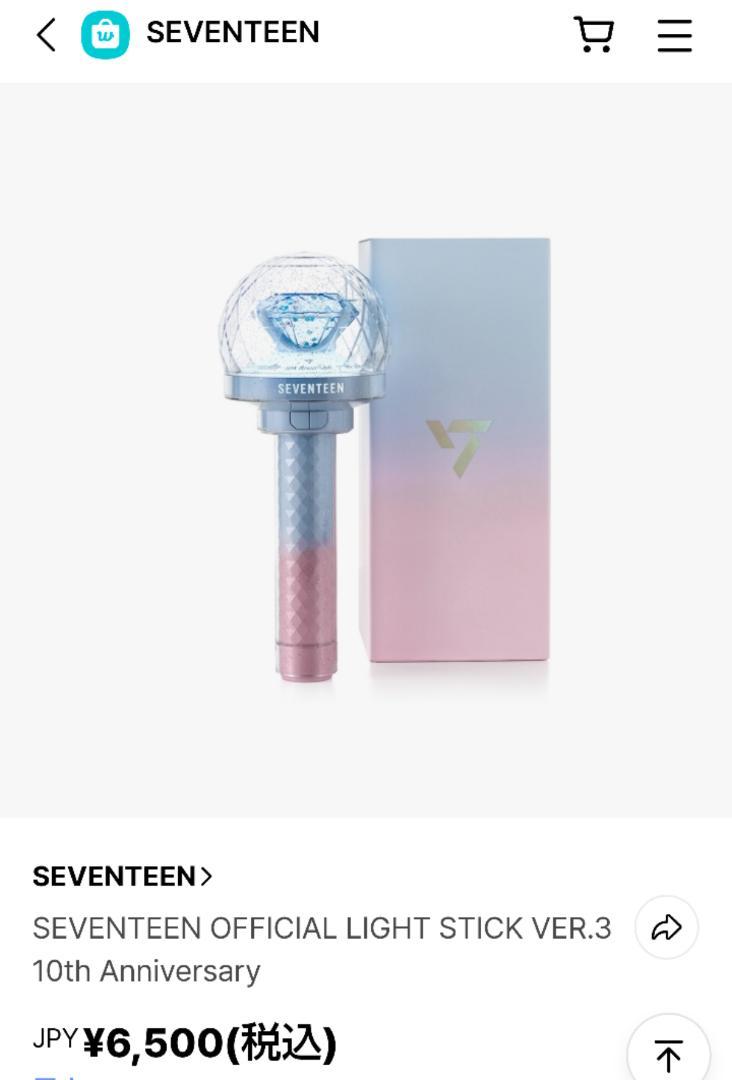The image size is (732, 1080).
Task: View the light stick product photo
Action: (366, 450)
